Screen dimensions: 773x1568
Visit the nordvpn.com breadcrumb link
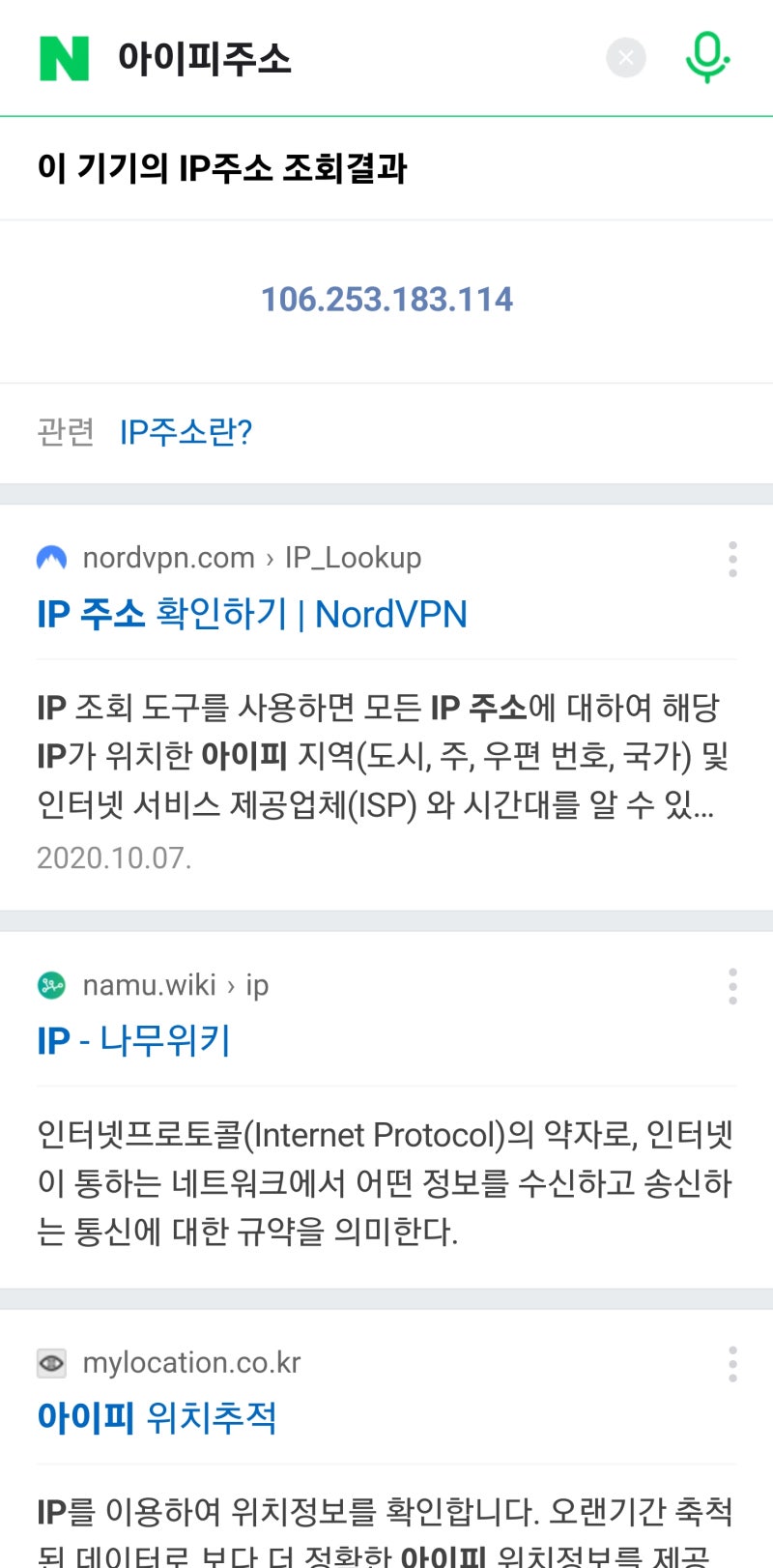(167, 557)
